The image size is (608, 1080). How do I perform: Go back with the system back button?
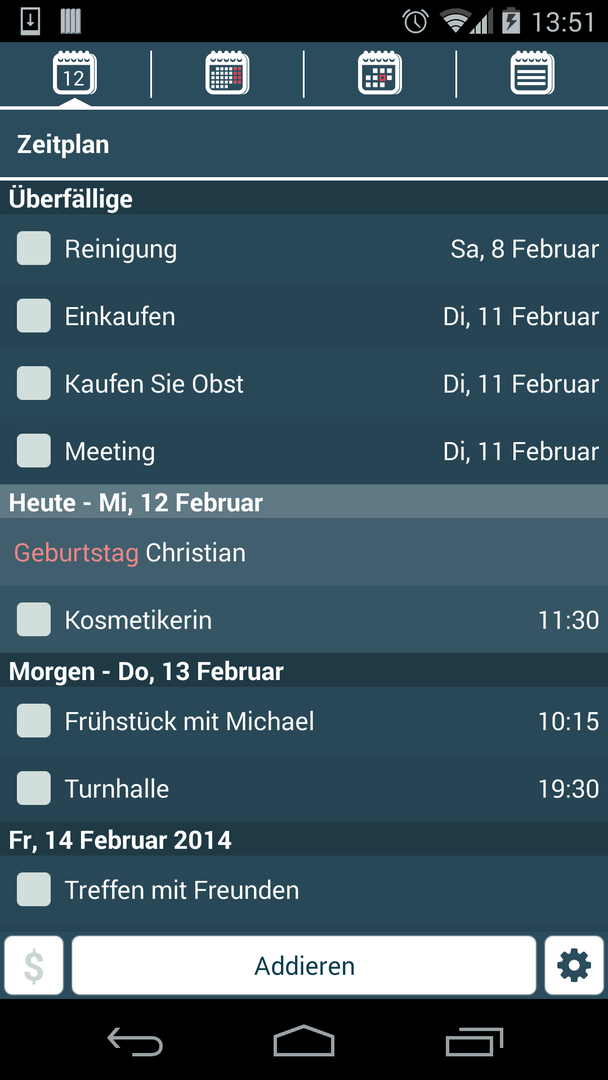(x=135, y=1040)
